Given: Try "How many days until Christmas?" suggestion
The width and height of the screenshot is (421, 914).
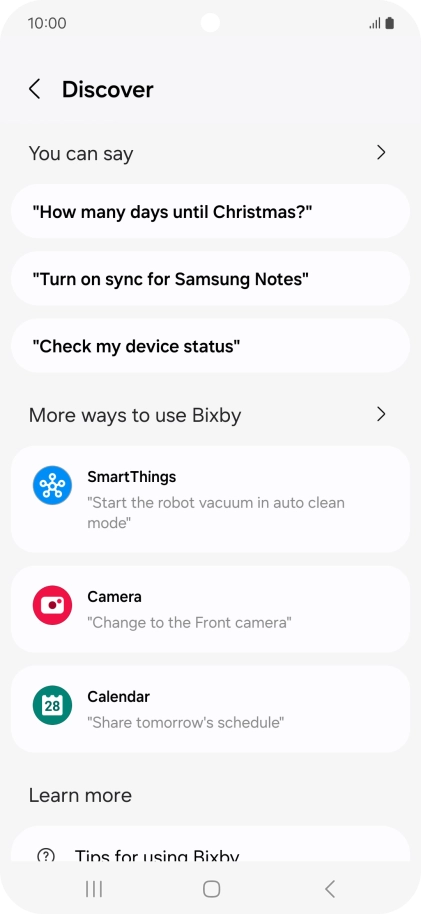Looking at the screenshot, I should coord(210,212).
